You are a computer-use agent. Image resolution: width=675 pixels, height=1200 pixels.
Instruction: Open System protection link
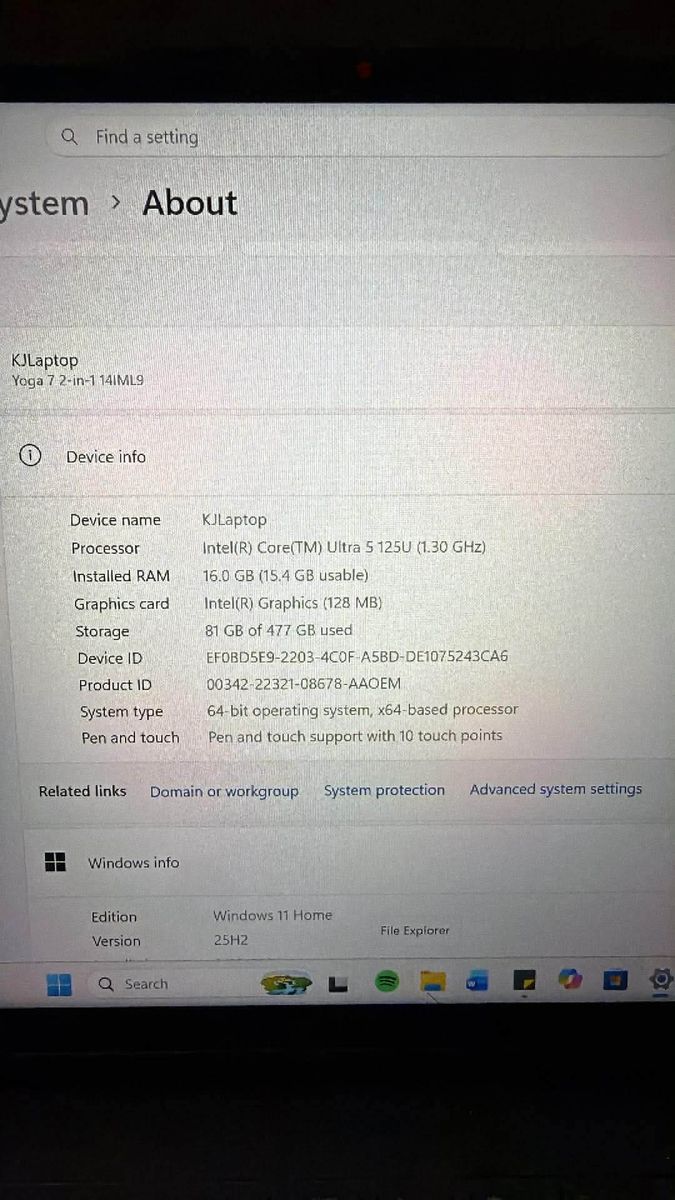[384, 790]
